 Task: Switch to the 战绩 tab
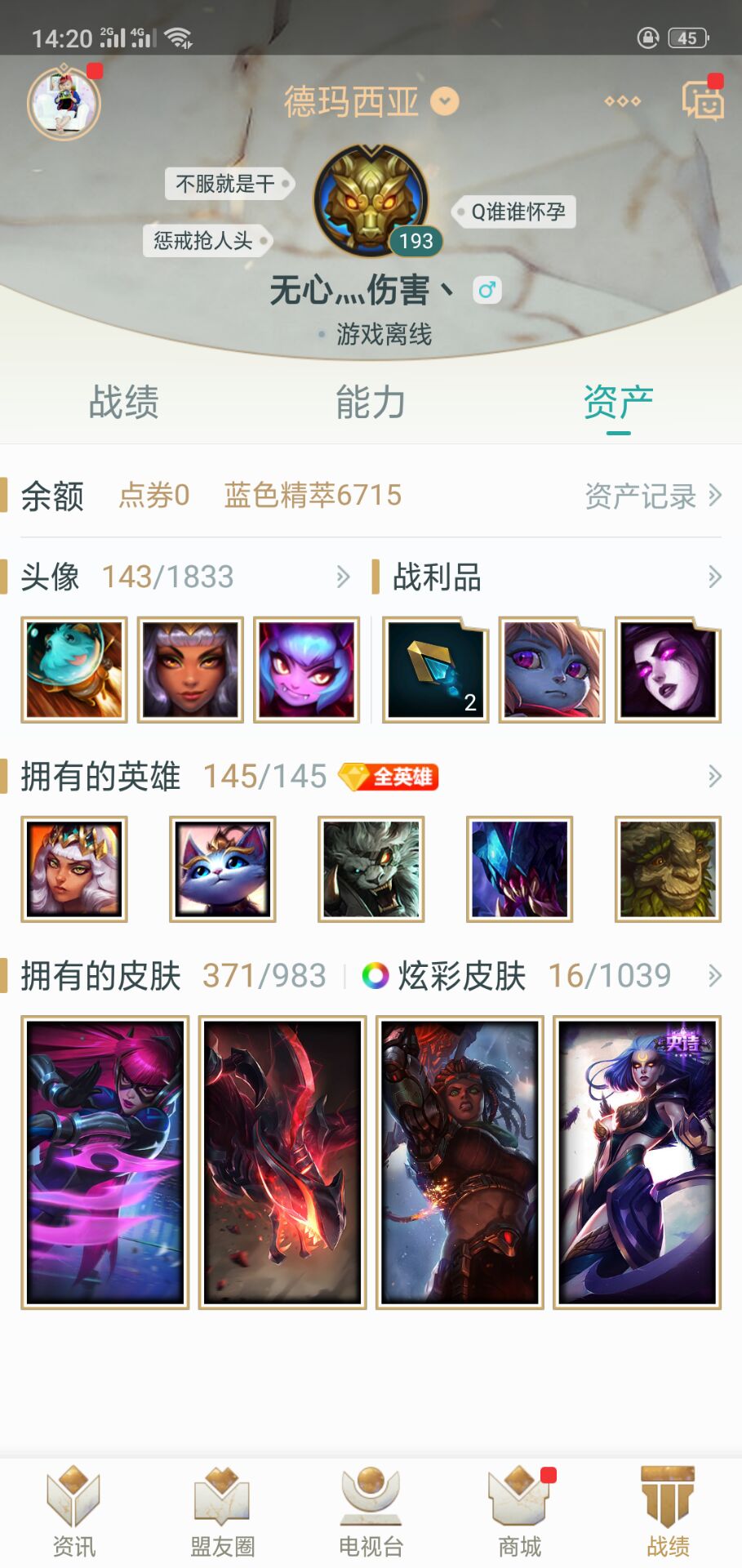point(123,403)
